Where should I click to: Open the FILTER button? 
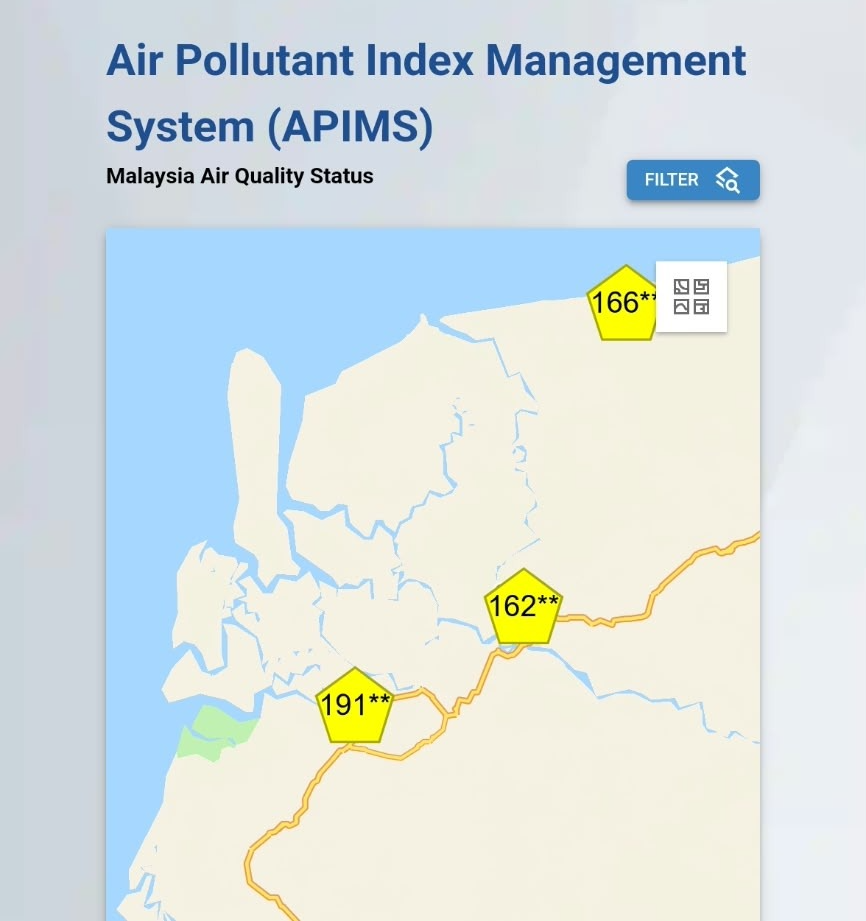pos(693,180)
